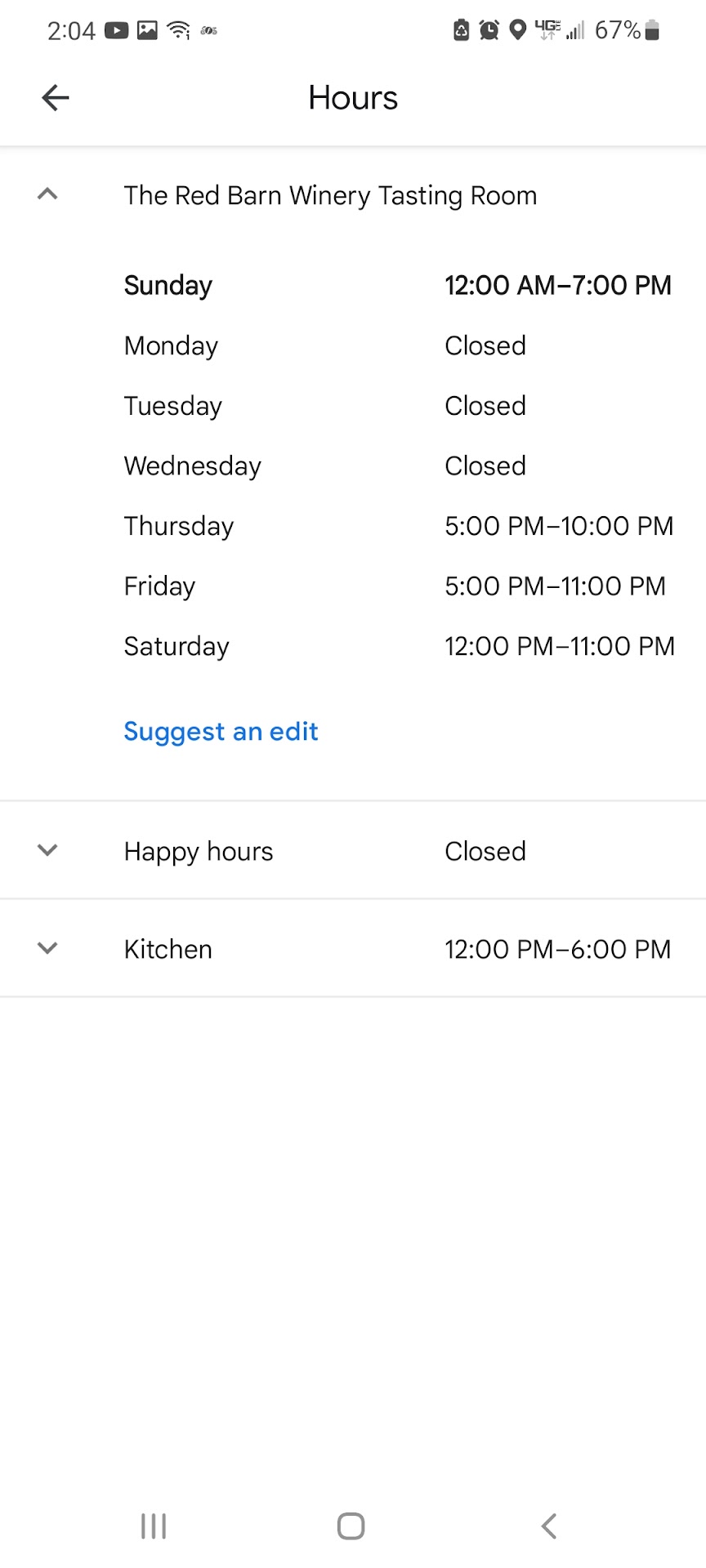Expand the Happy hours section
The image size is (706, 1568).
point(48,850)
